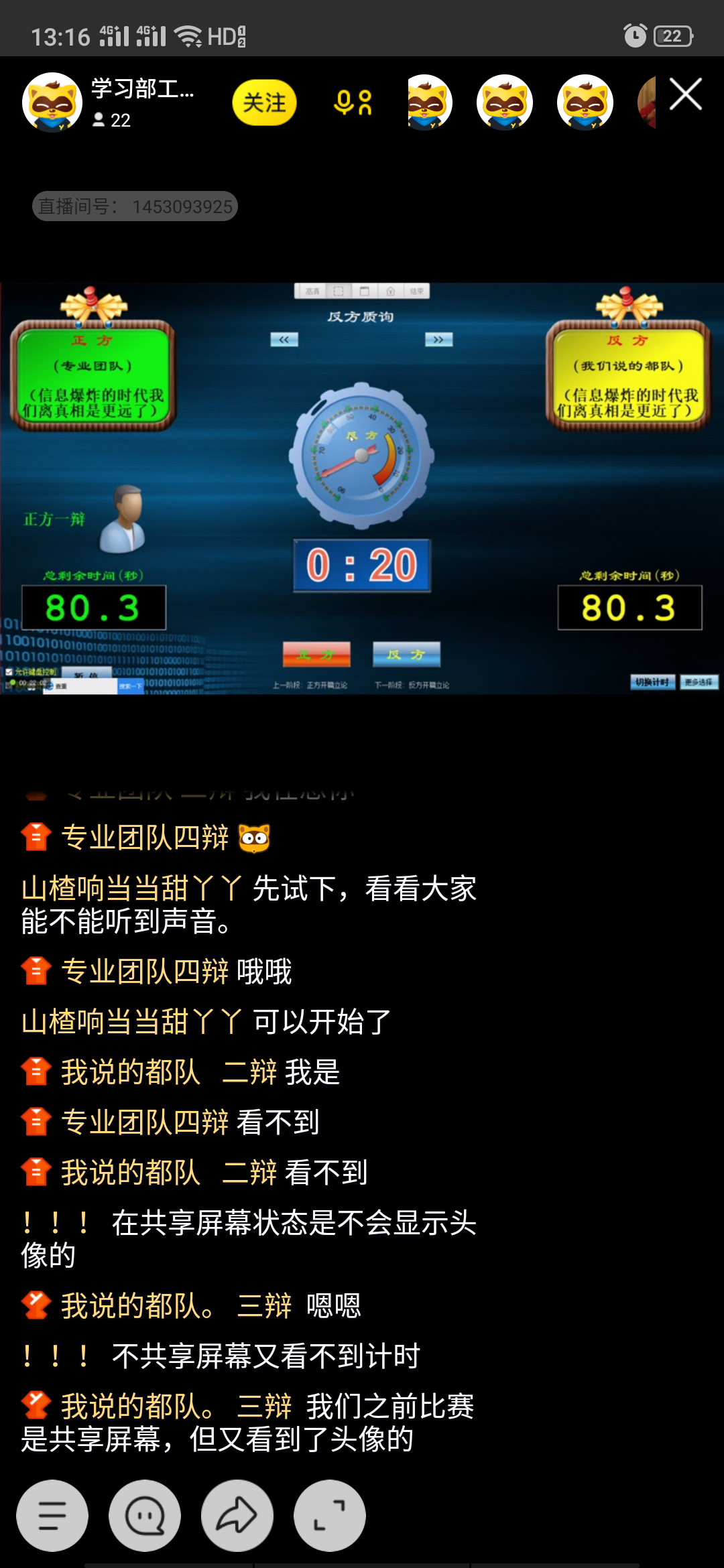Open the chat comment bubble
This screenshot has height=1568, width=724.
click(x=145, y=1516)
